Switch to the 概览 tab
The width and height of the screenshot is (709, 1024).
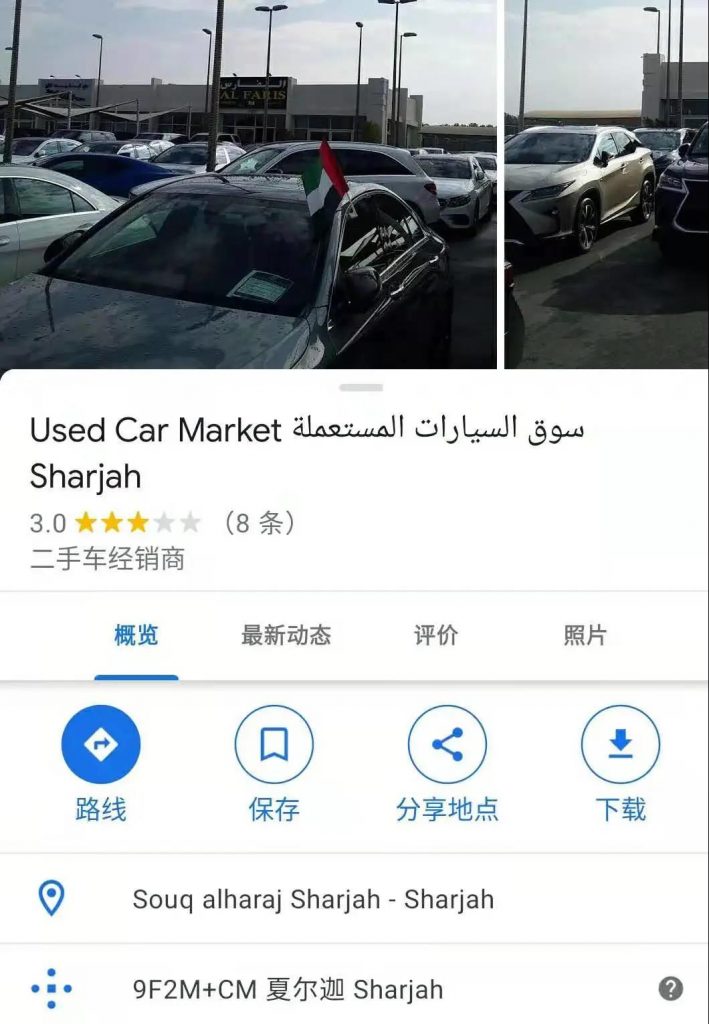tap(136, 636)
